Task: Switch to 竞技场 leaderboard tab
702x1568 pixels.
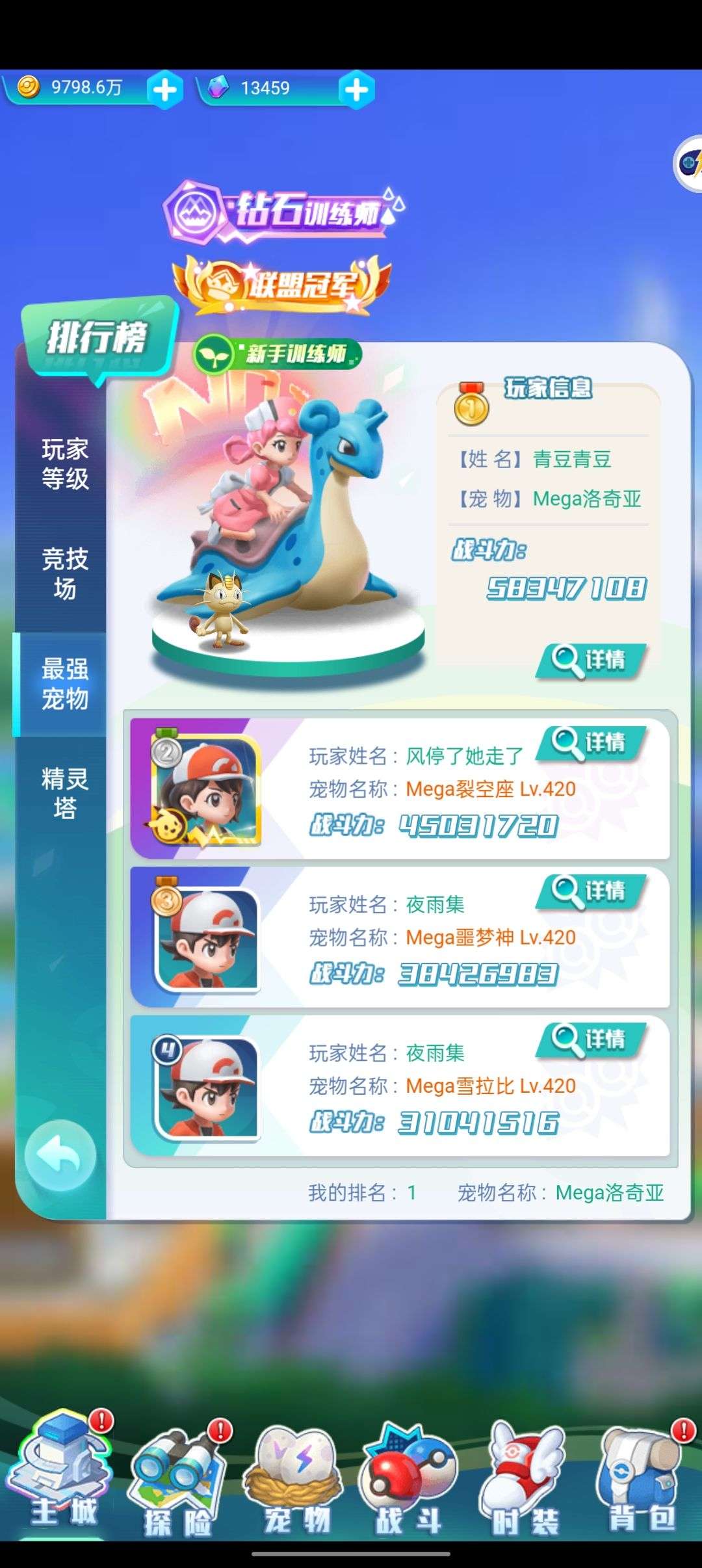Action: pyautogui.click(x=64, y=573)
